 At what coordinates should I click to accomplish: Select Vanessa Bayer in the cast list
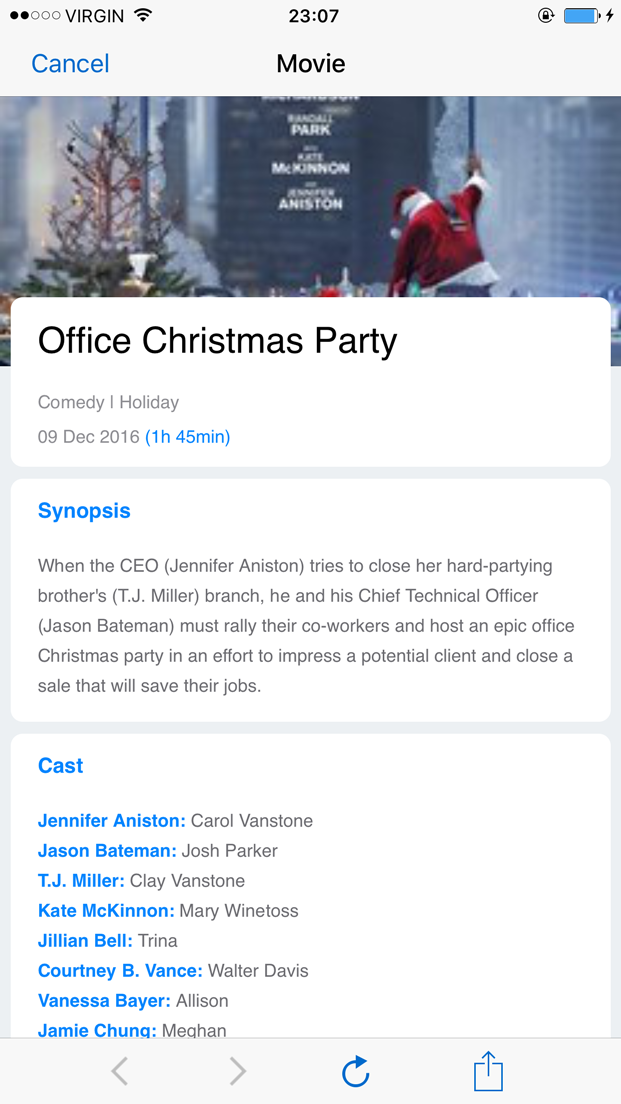[x=104, y=1001]
